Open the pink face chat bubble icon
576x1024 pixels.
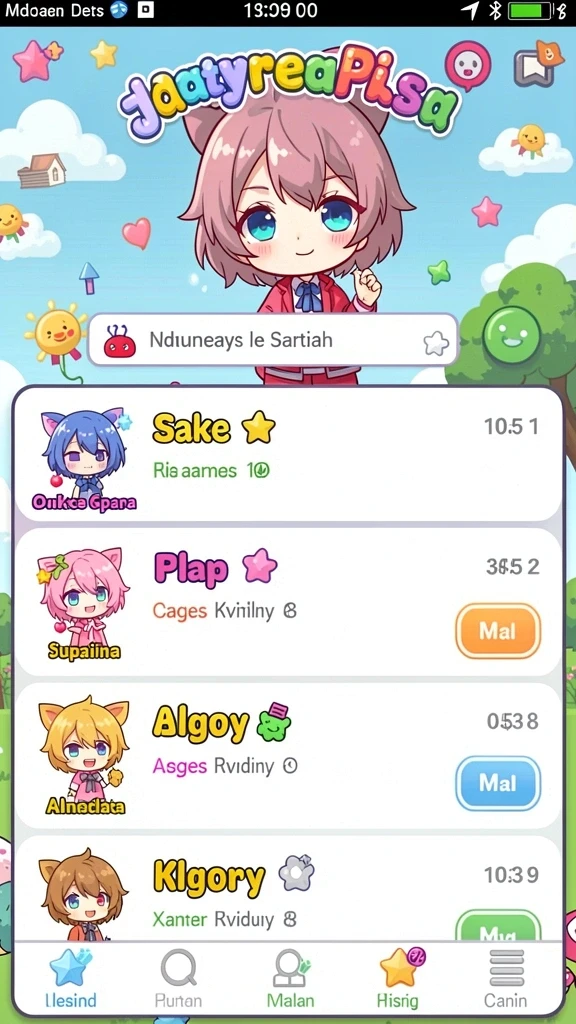click(468, 65)
